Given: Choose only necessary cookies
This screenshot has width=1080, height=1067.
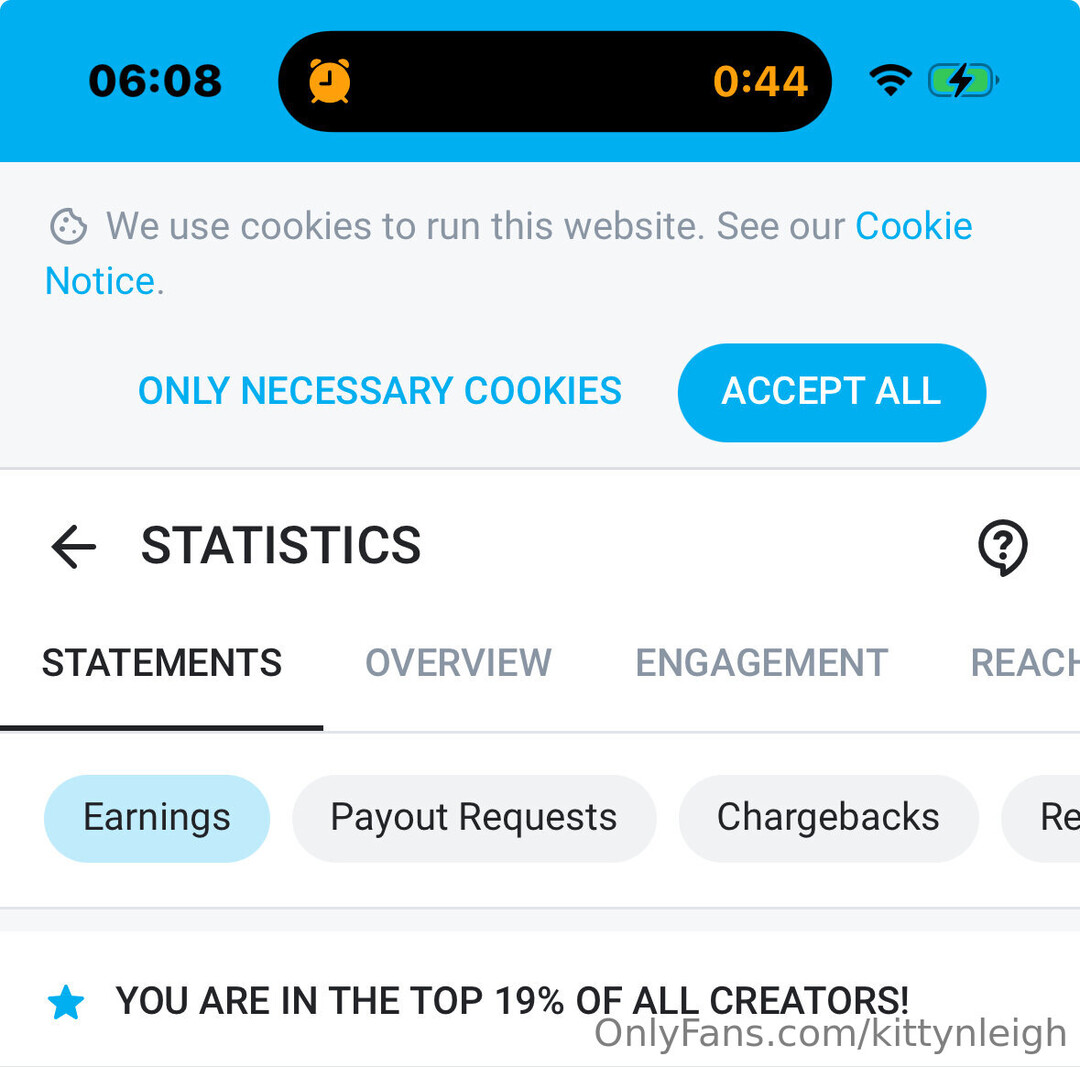Looking at the screenshot, I should [380, 391].
